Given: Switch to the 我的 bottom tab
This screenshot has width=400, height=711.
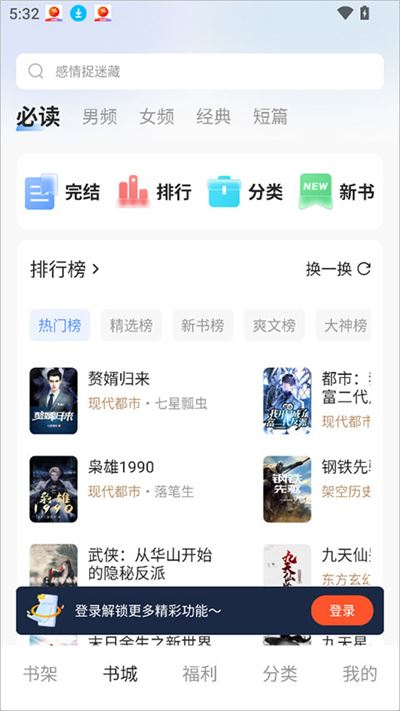Looking at the screenshot, I should click(360, 674).
